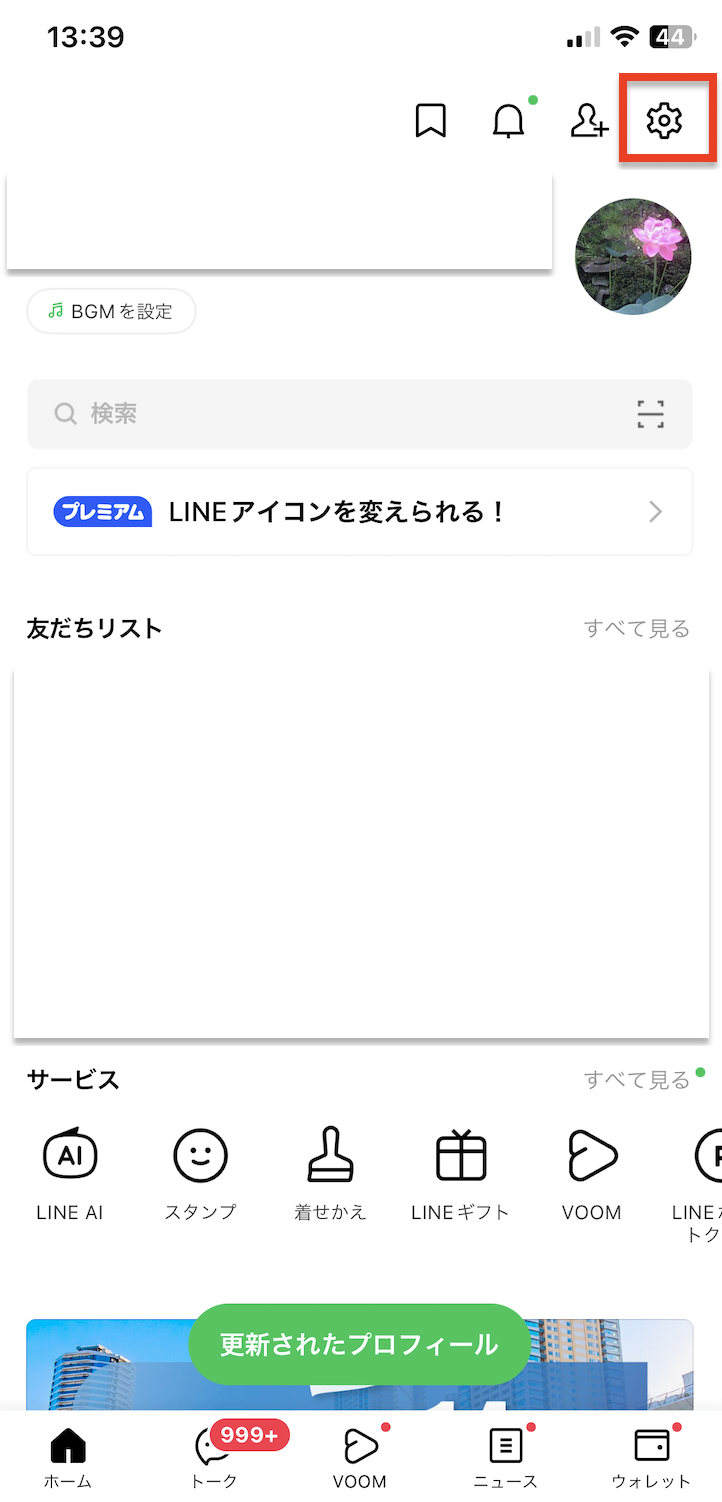Open the notifications bell
The image size is (722, 1502).
508,121
